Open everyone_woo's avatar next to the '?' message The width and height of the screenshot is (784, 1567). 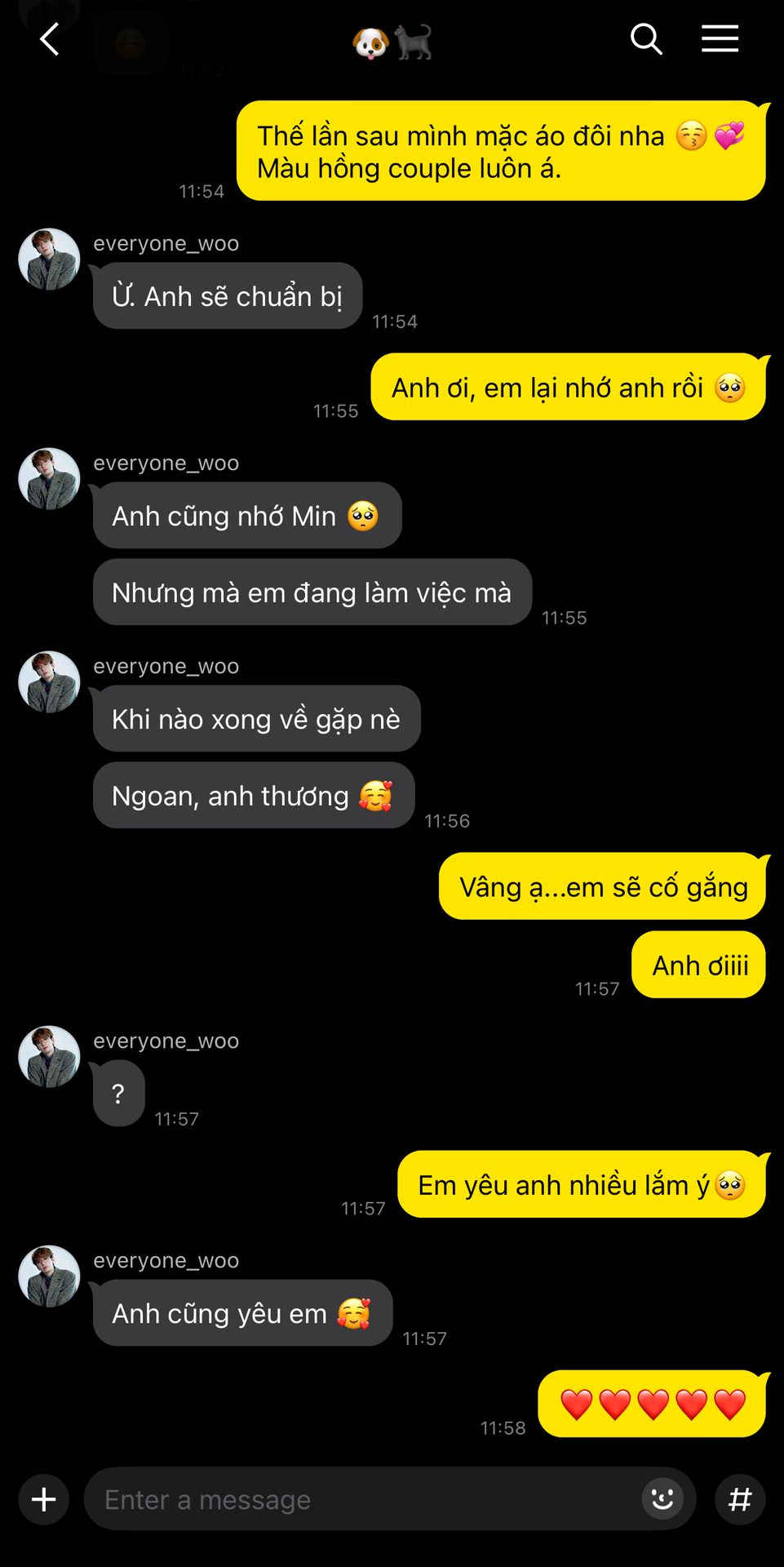pos(49,1057)
